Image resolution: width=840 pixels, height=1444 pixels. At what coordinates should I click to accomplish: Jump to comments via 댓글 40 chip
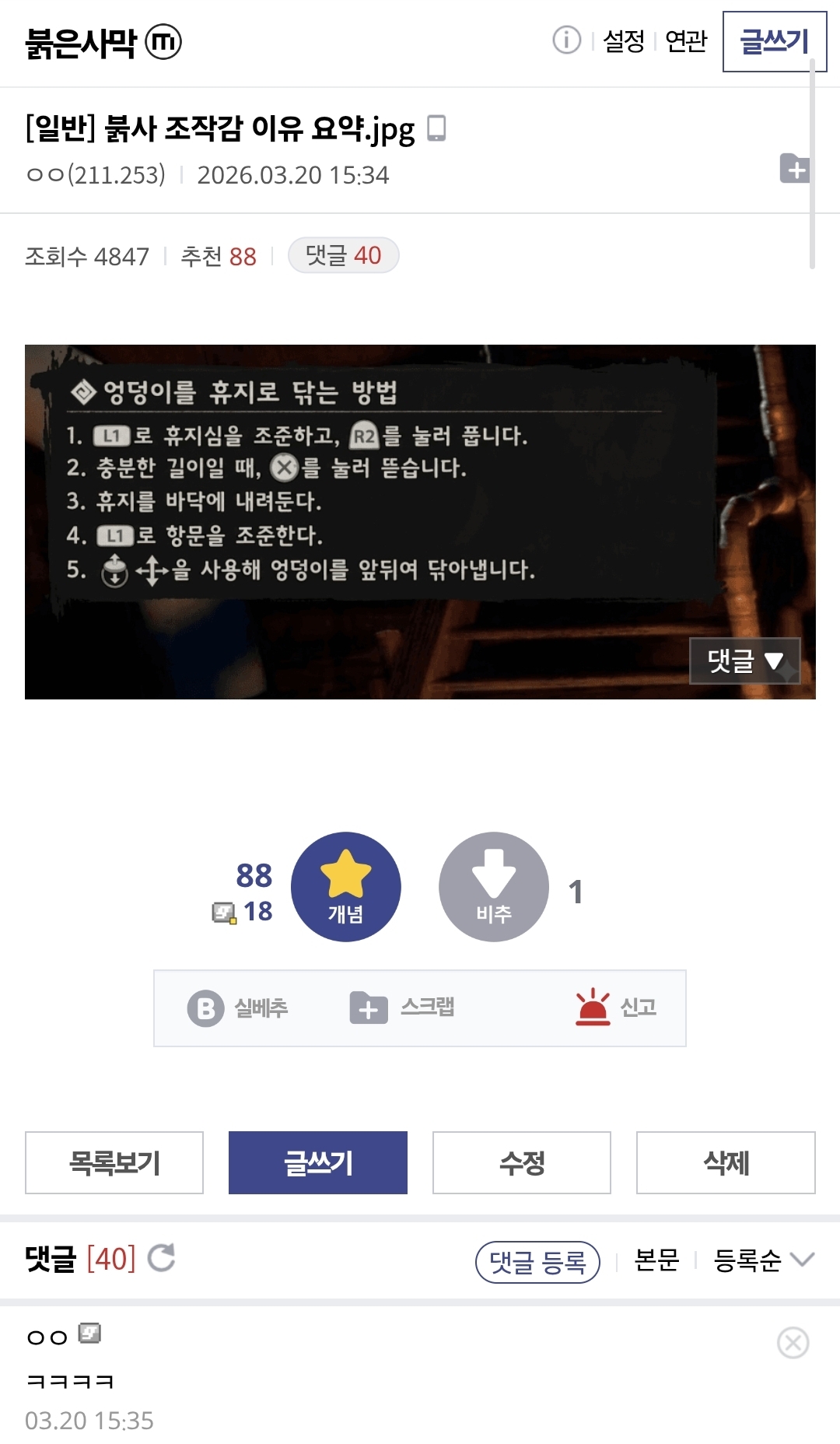(x=343, y=255)
